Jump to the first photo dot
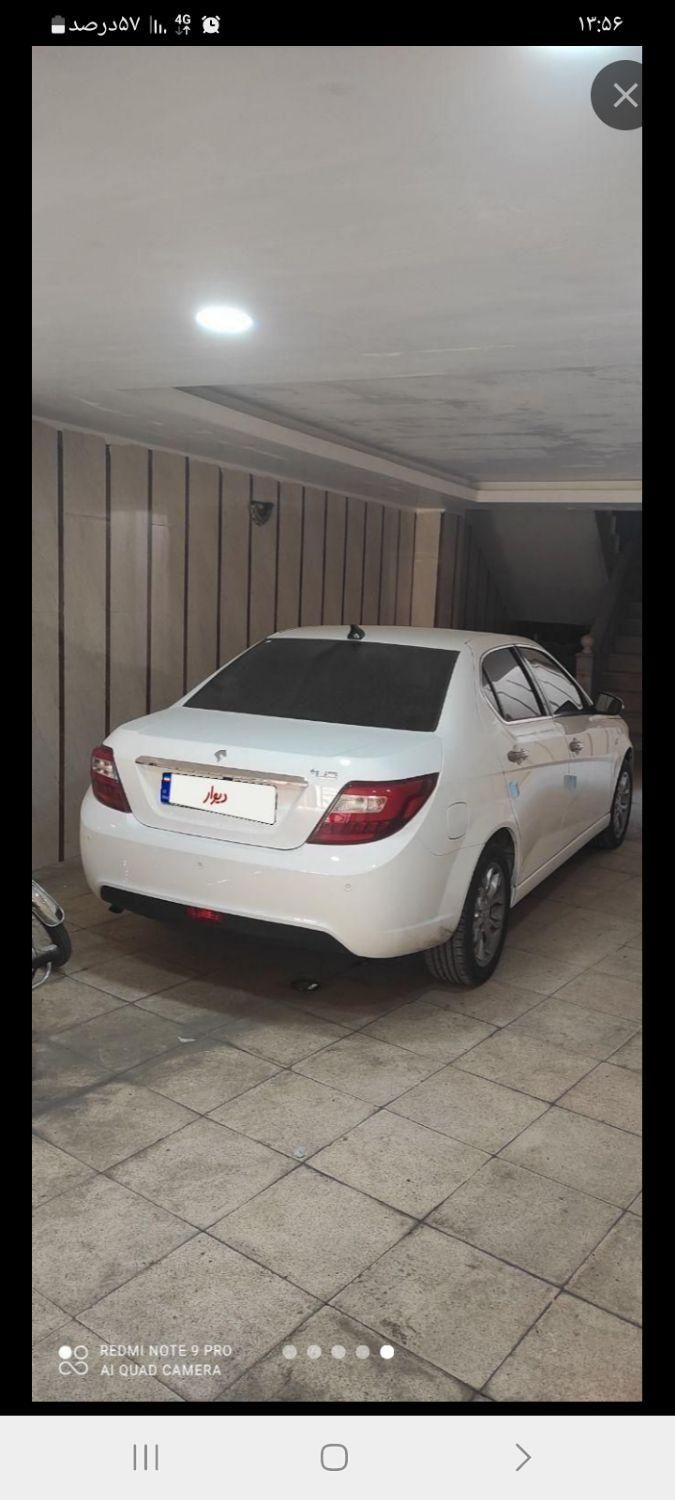The height and width of the screenshot is (1500, 675). tap(290, 1352)
